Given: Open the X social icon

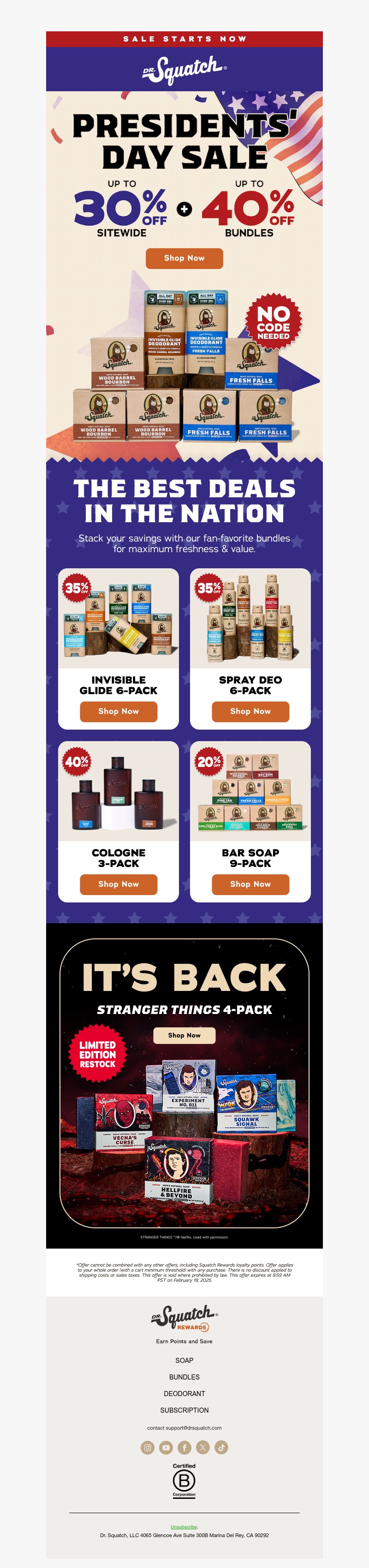Looking at the screenshot, I should (x=203, y=1448).
